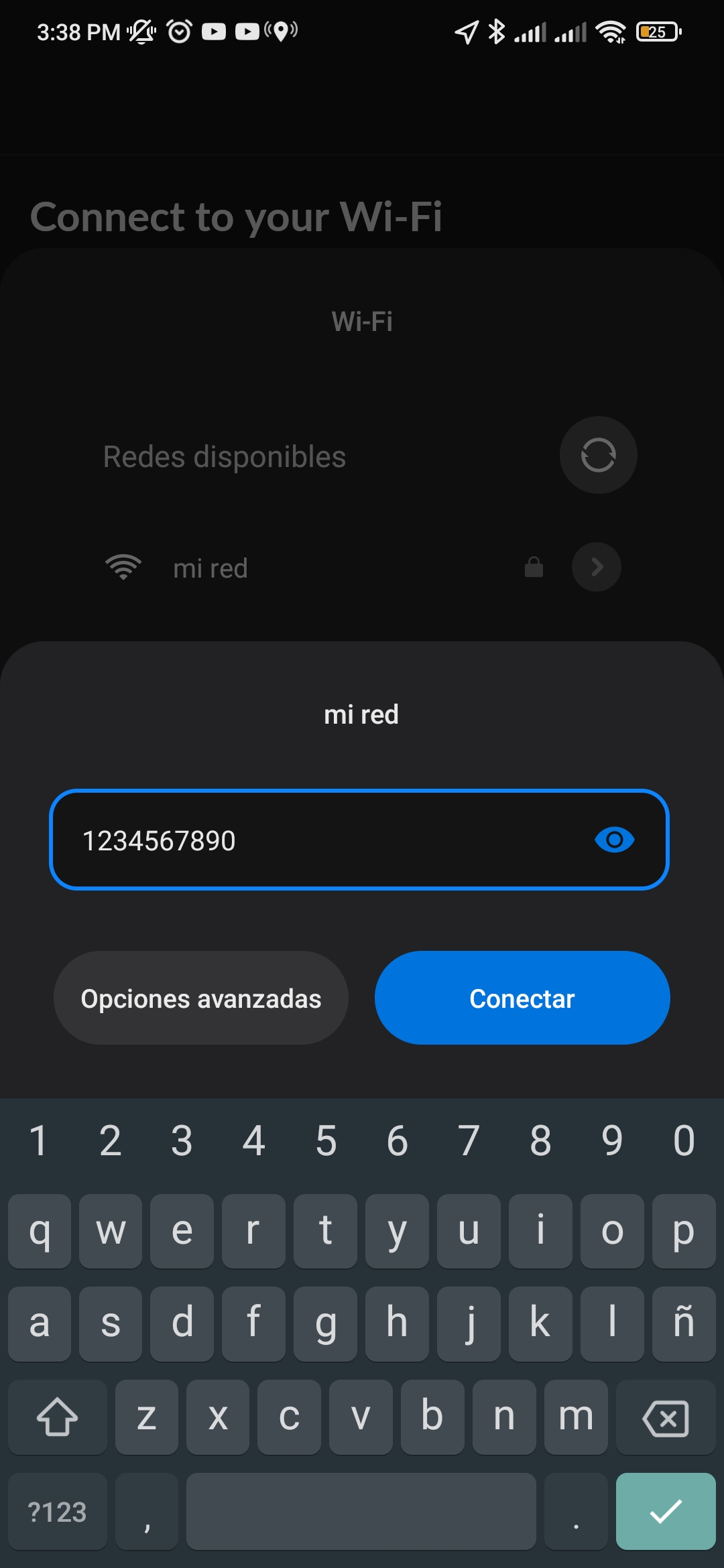724x1568 pixels.
Task: Enable shift on the keyboard
Action: point(58,1418)
